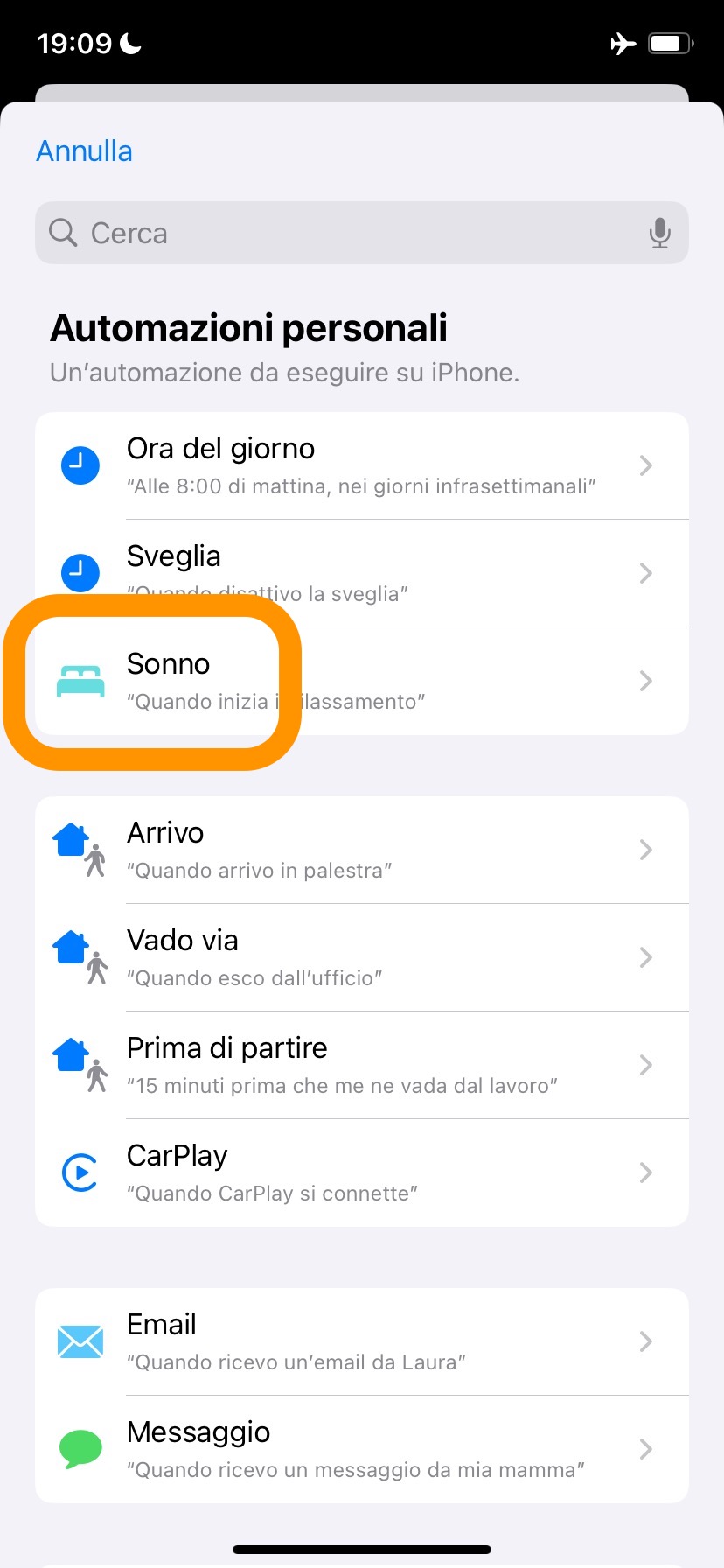Select the CarPlay automation trigger
This screenshot has height=1568, width=724.
(x=362, y=1172)
